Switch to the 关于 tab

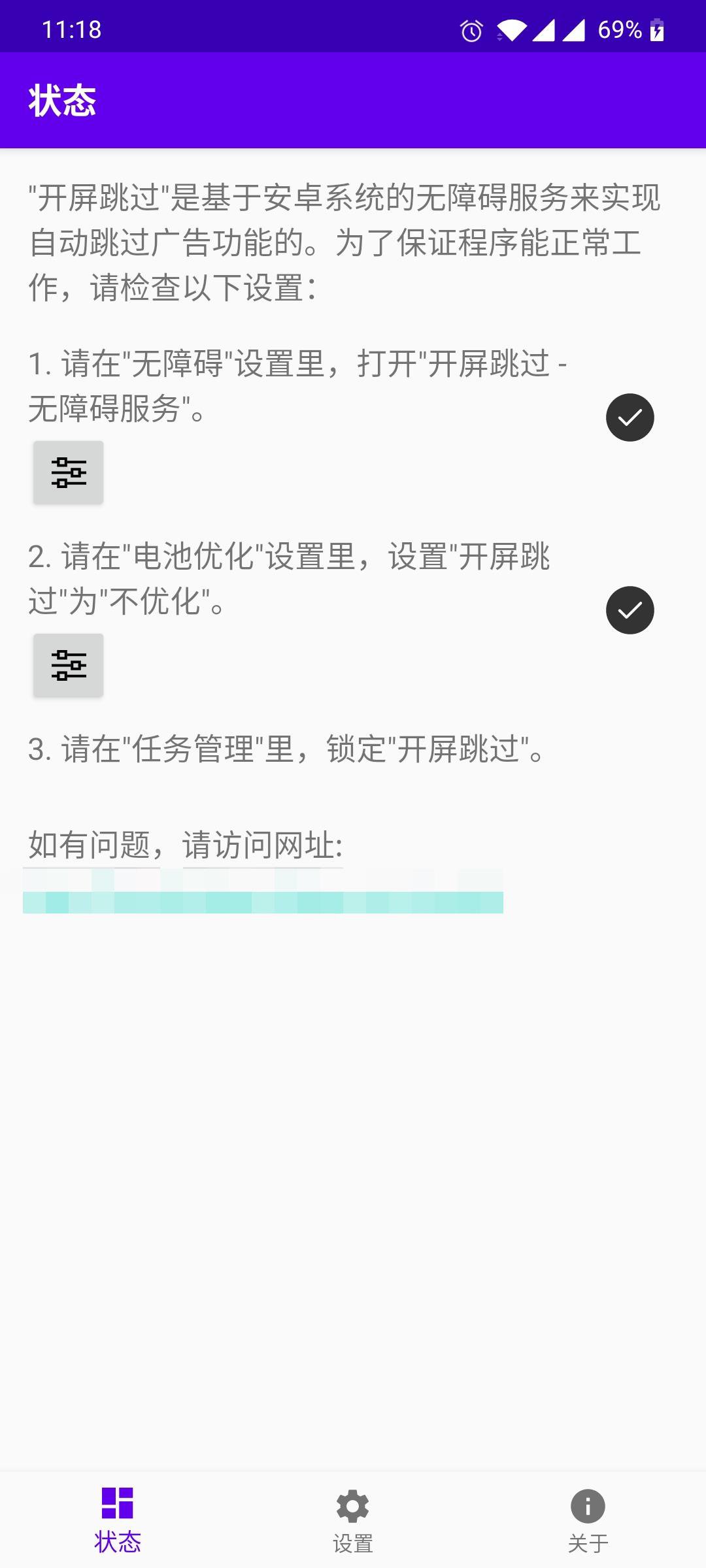coord(588,1520)
